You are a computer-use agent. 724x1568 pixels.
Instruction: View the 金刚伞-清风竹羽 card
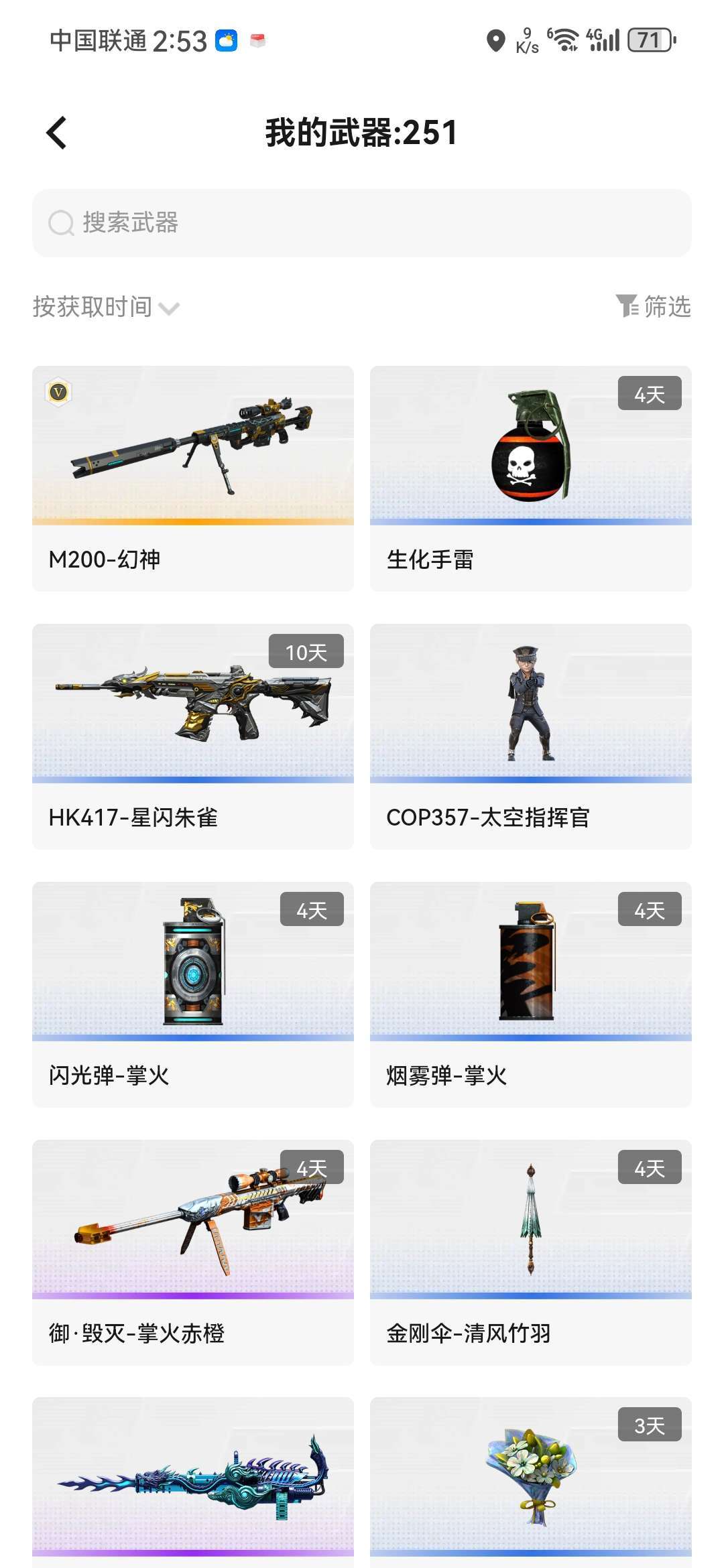coord(530,1252)
